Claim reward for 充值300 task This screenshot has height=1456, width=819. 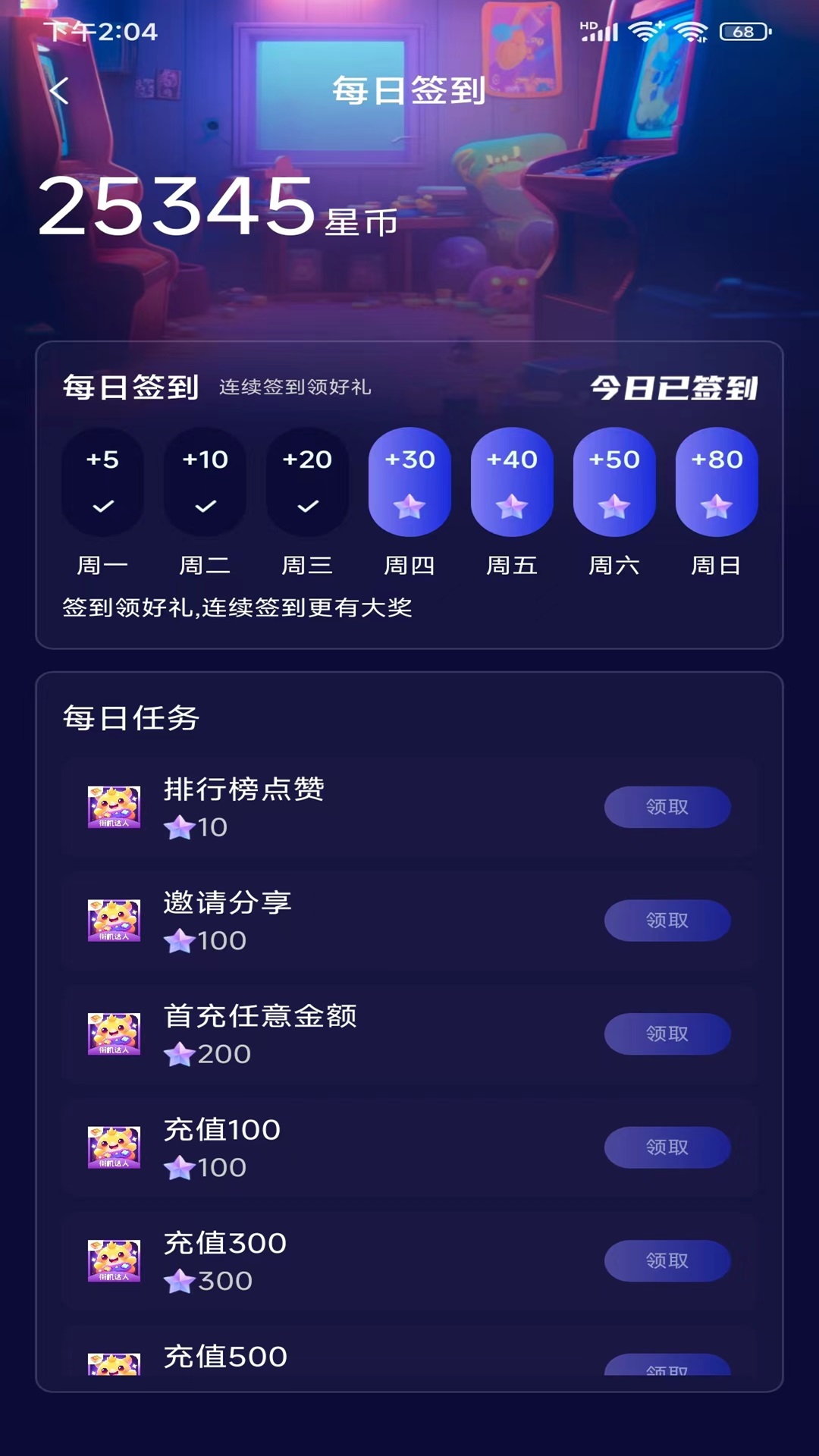(667, 1260)
